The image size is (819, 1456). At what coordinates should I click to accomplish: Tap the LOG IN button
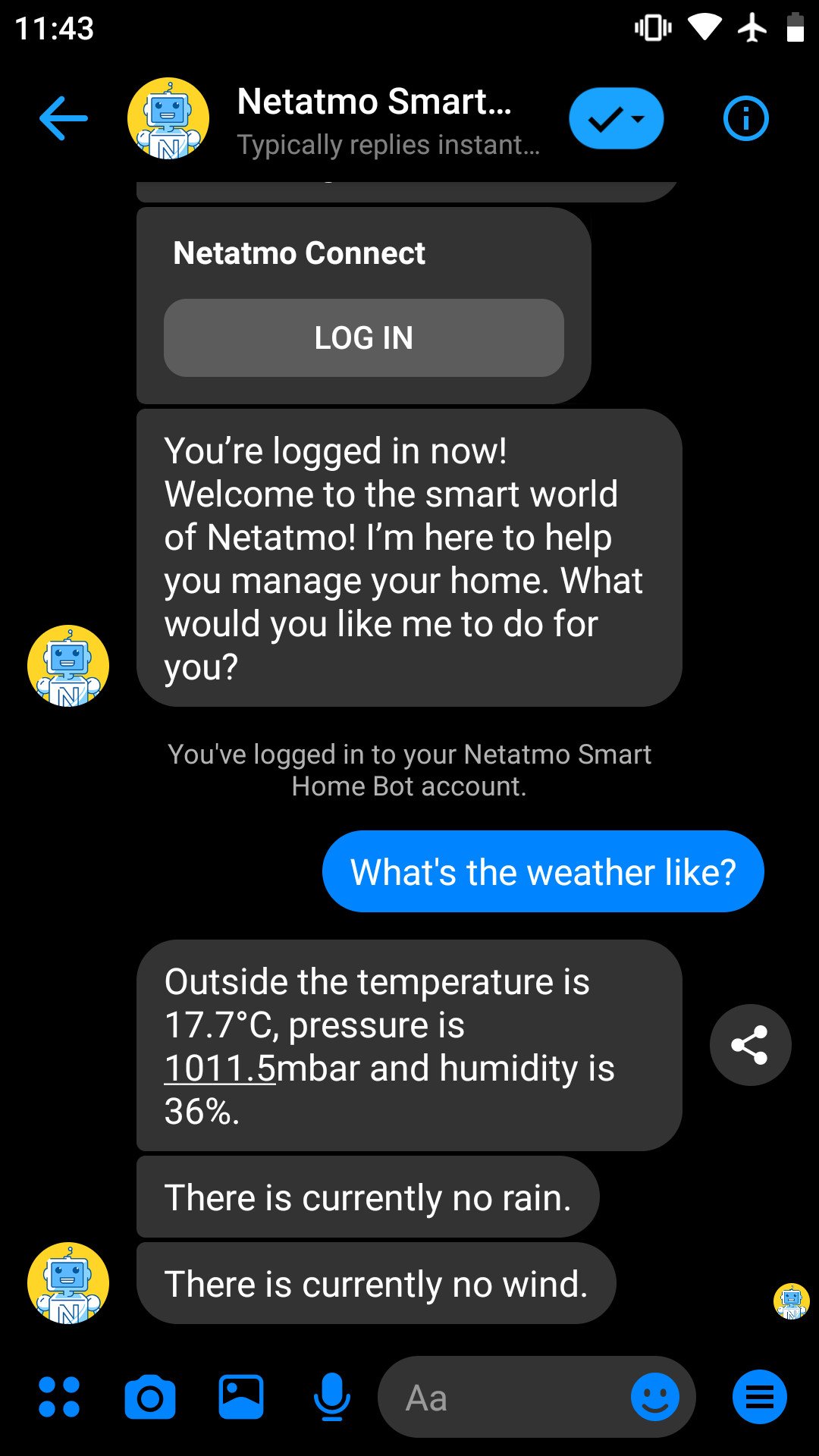coord(364,337)
